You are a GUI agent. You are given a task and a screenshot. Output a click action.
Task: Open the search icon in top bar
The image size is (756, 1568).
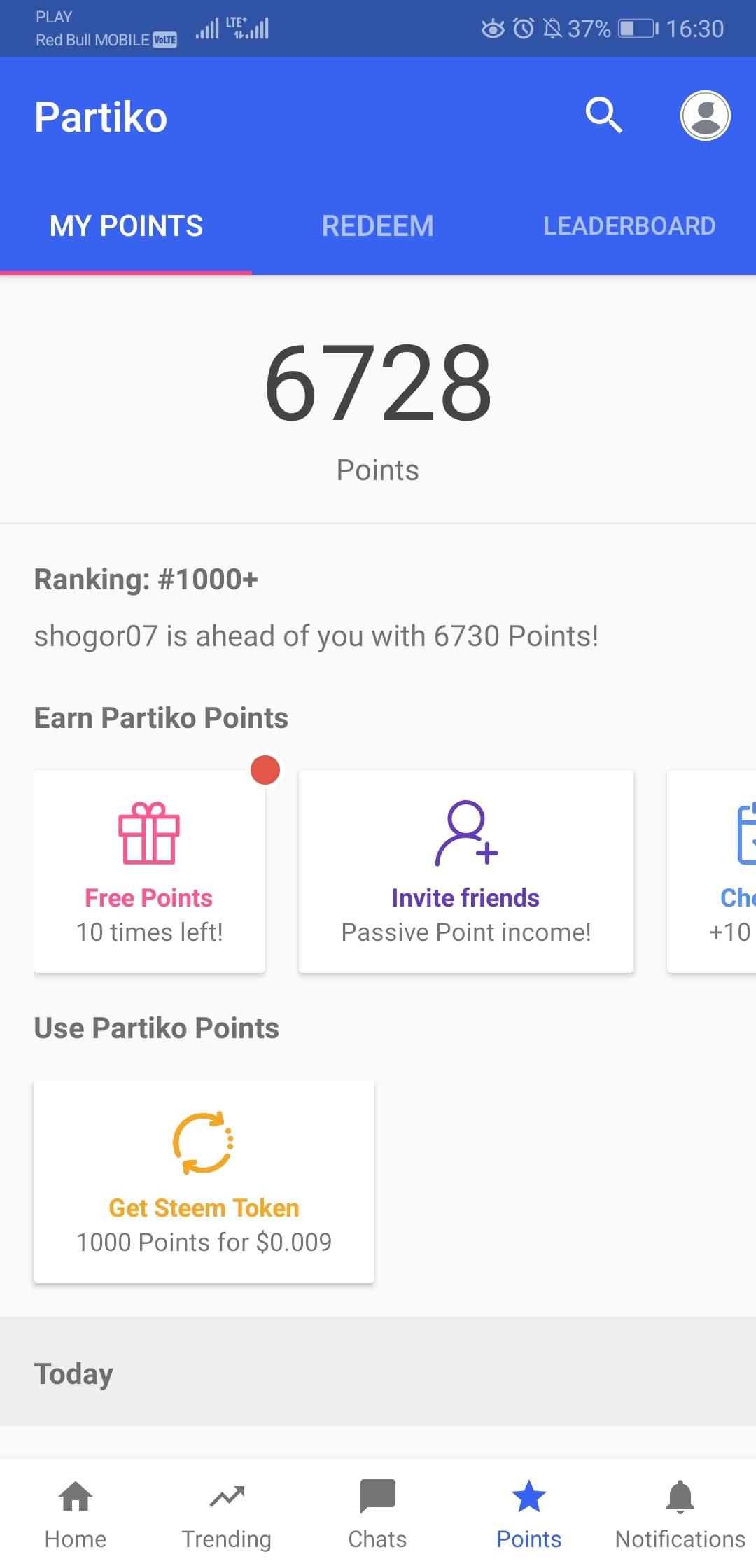click(x=603, y=115)
